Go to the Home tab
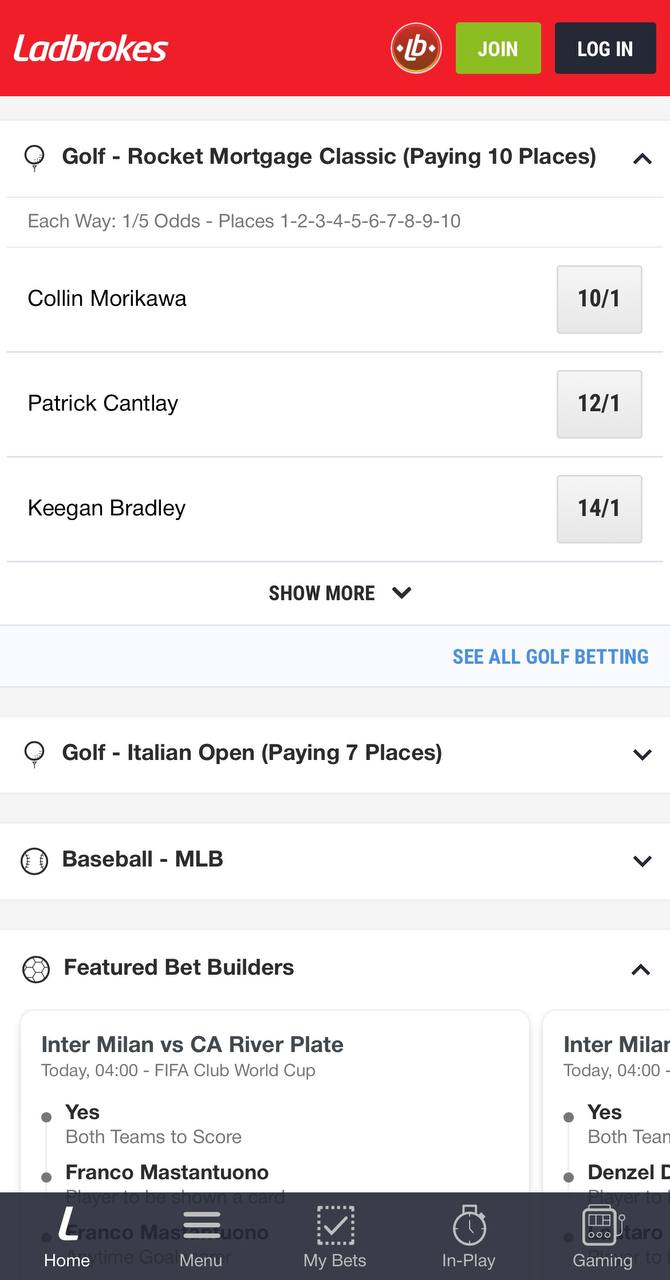 click(x=67, y=1237)
